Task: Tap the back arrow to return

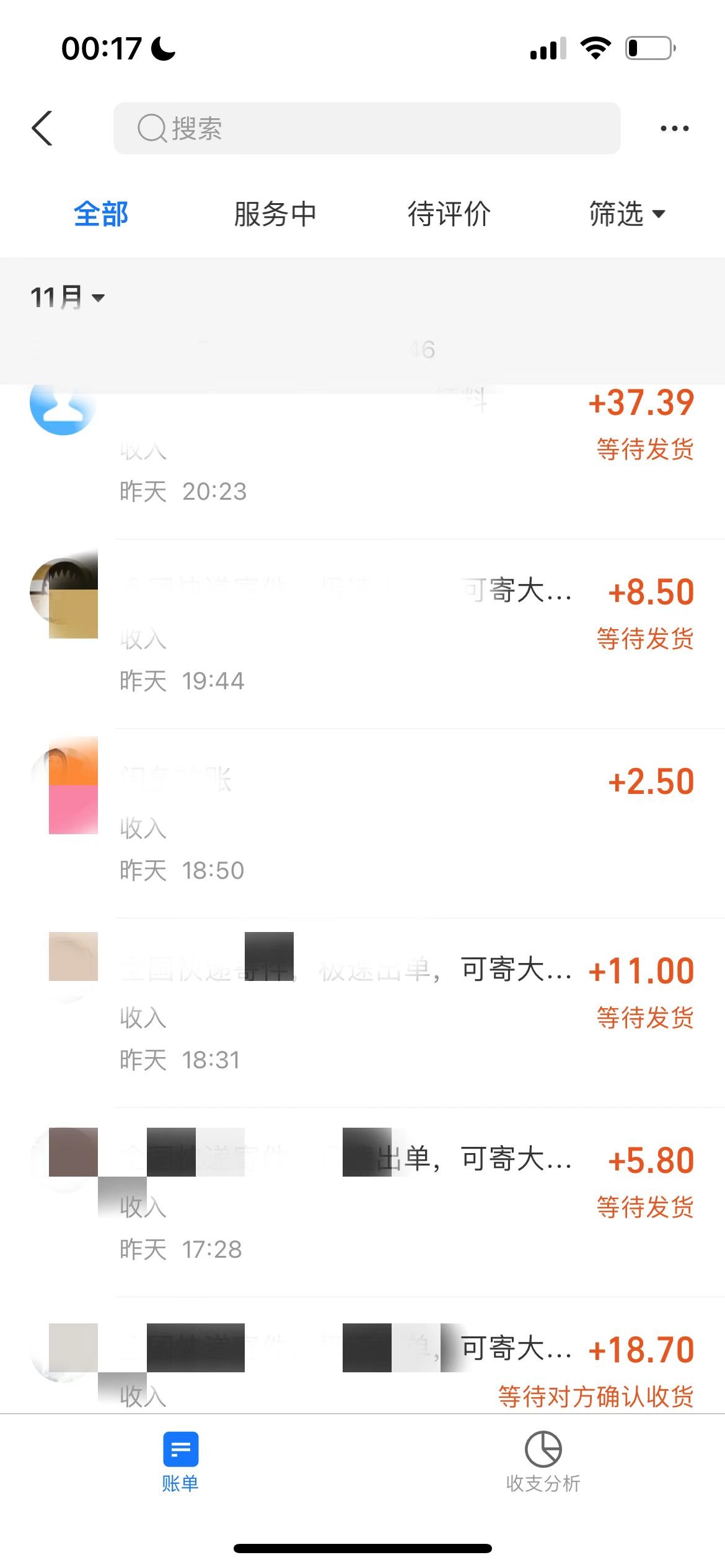Action: pos(42,128)
